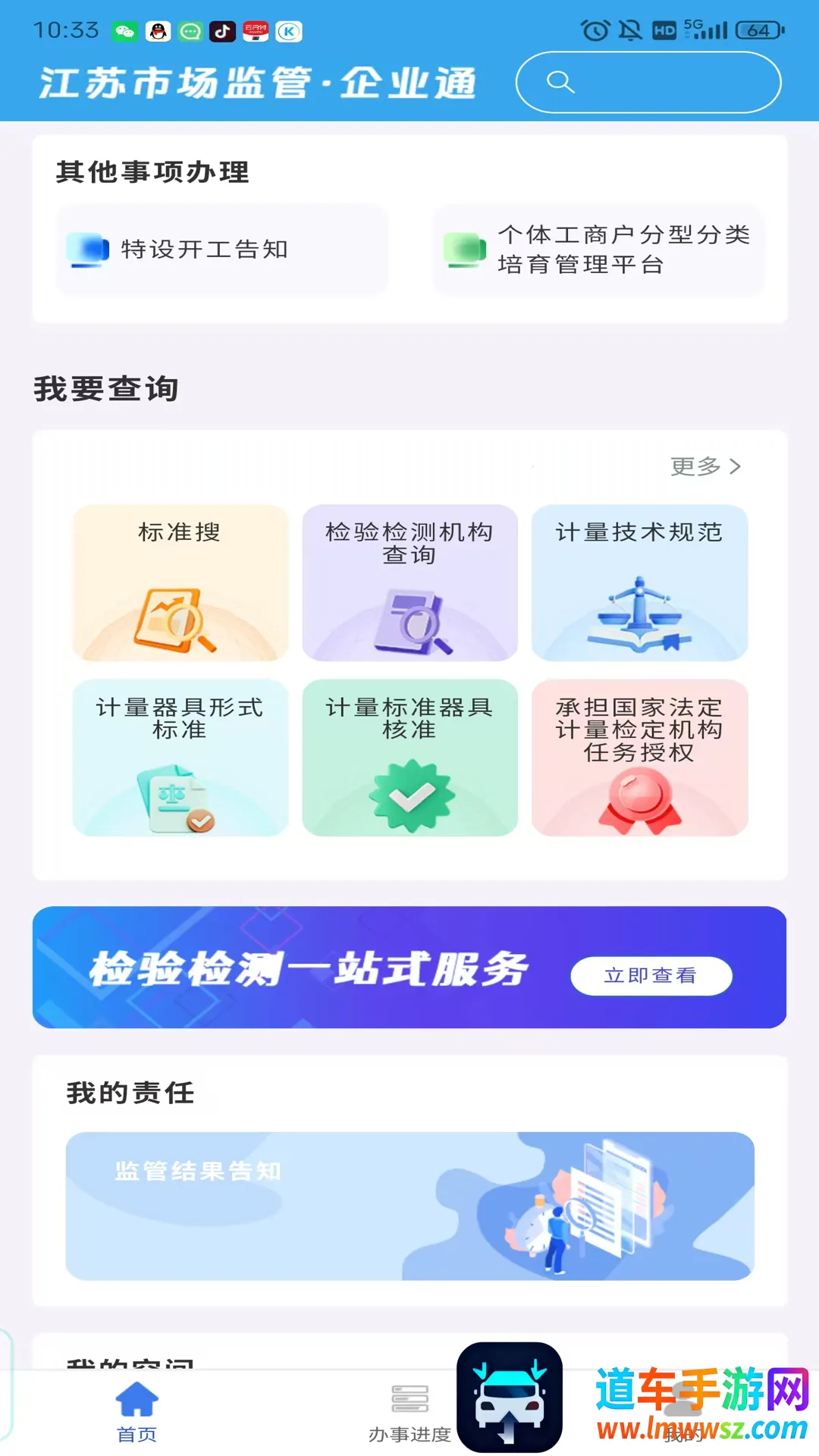Tap 更多 to see more queries
Screen dimensions: 819x1456
705,466
